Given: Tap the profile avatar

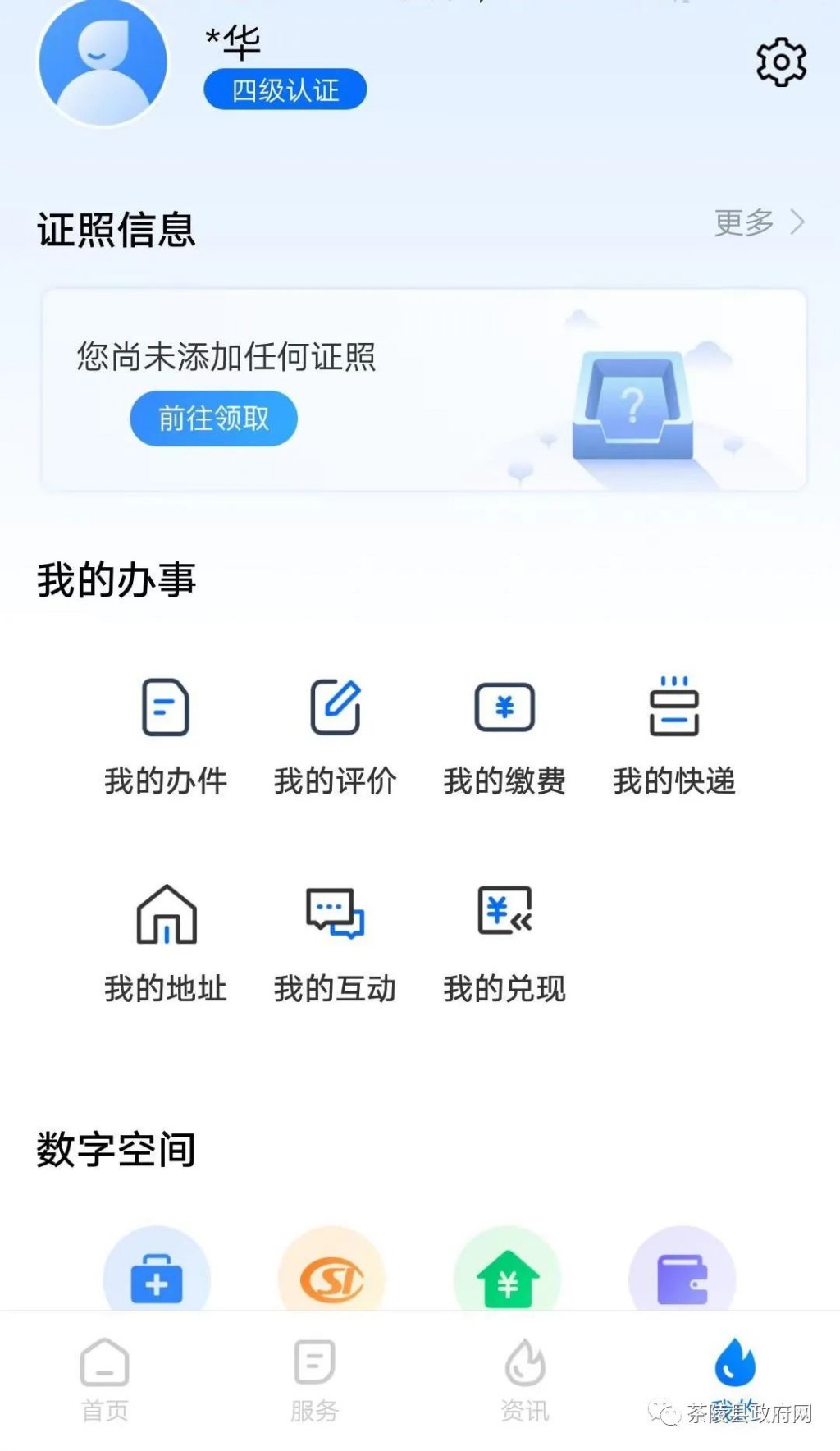Looking at the screenshot, I should point(103,62).
